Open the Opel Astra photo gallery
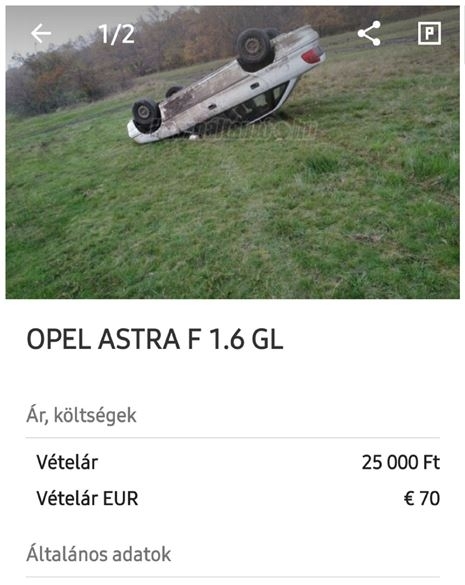This screenshot has height=585, width=465. coord(232,152)
